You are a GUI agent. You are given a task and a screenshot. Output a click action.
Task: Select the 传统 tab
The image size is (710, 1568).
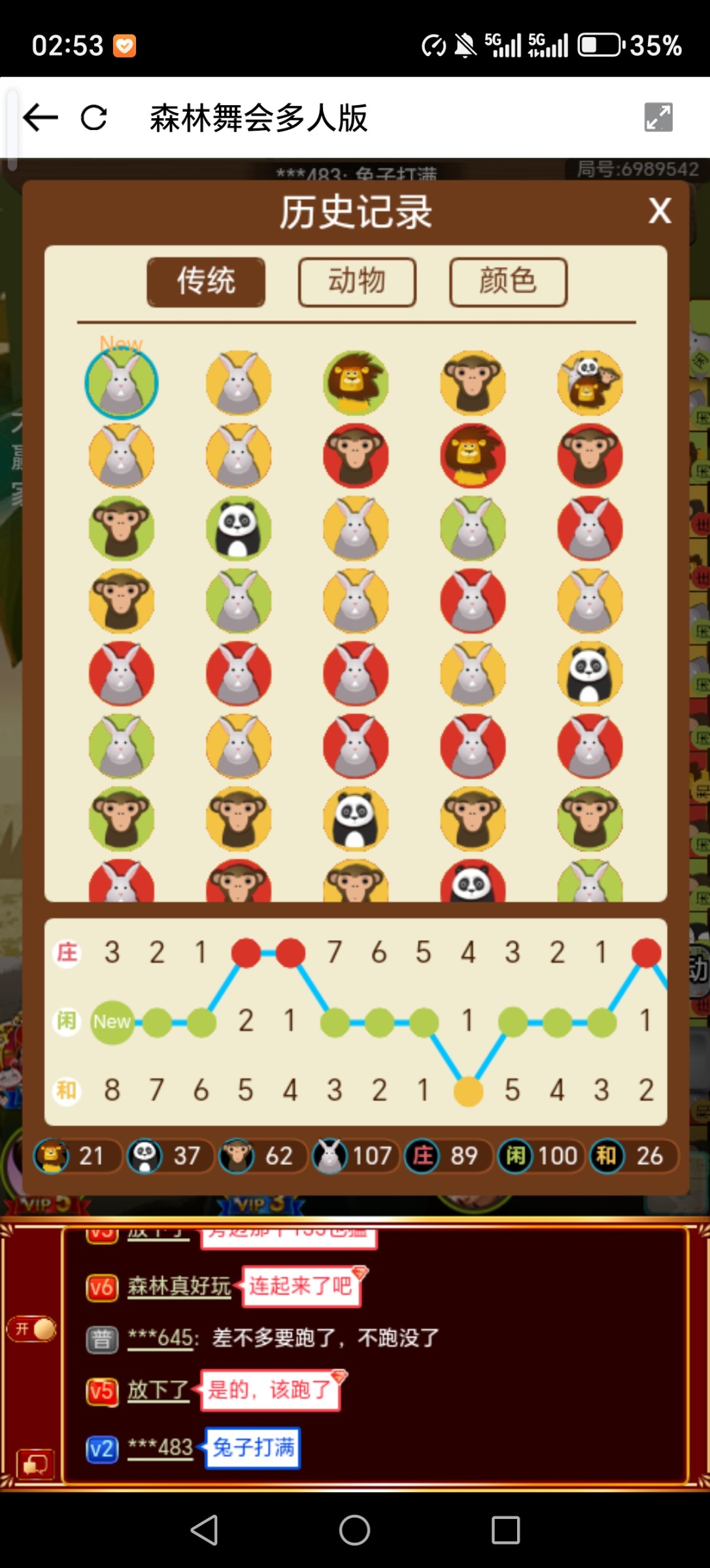pos(206,282)
